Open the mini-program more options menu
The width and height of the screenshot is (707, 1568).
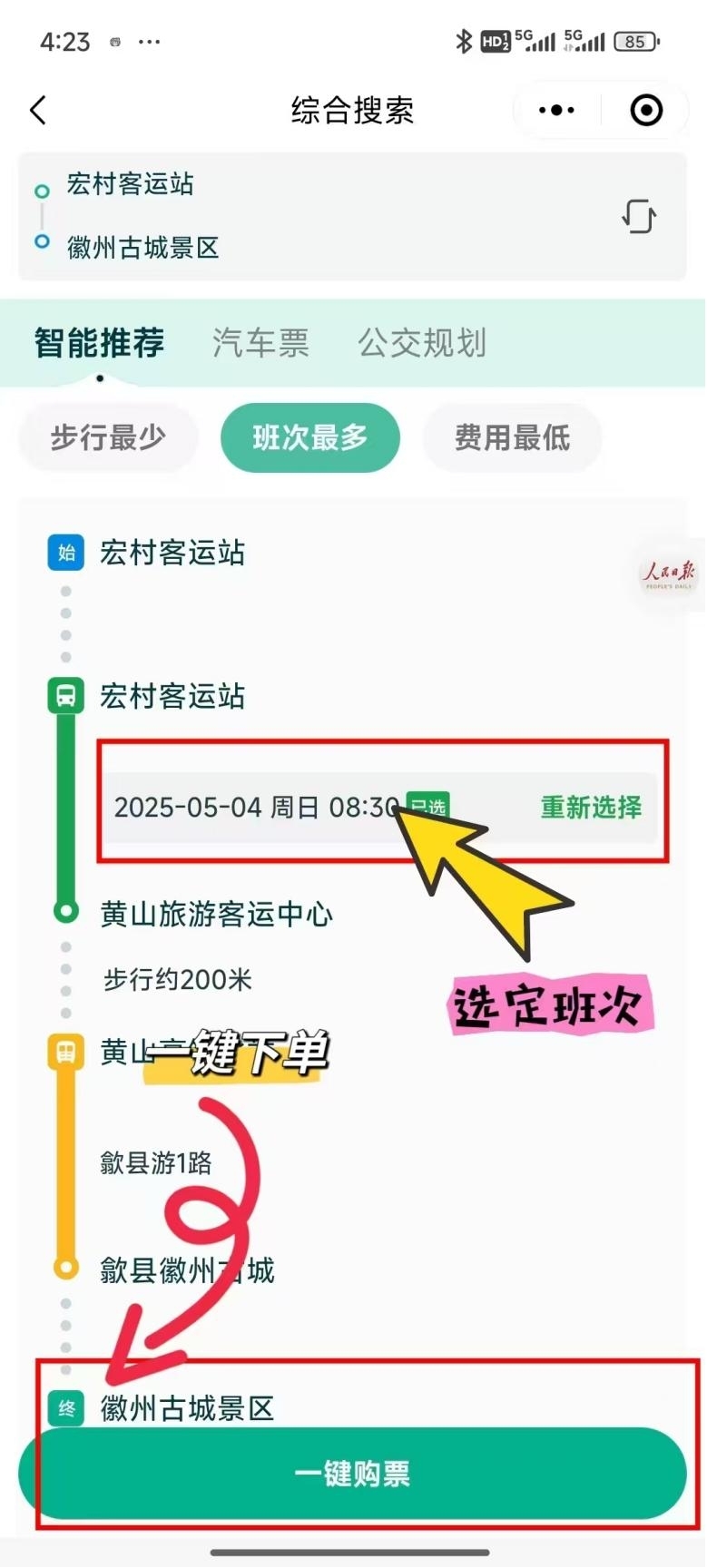tap(556, 111)
